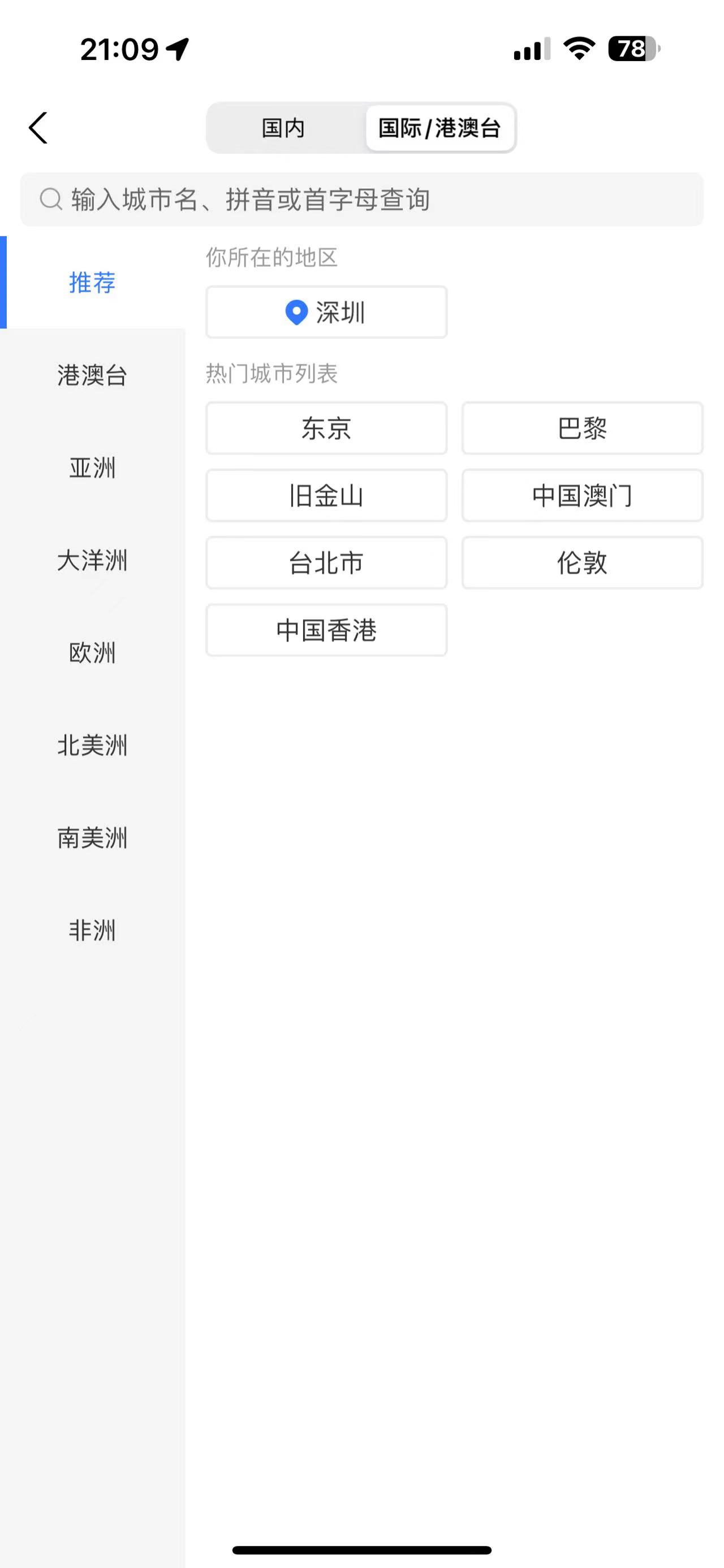The height and width of the screenshot is (1568, 724).
Task: Show cities in 大洋洲
Action: 93,560
